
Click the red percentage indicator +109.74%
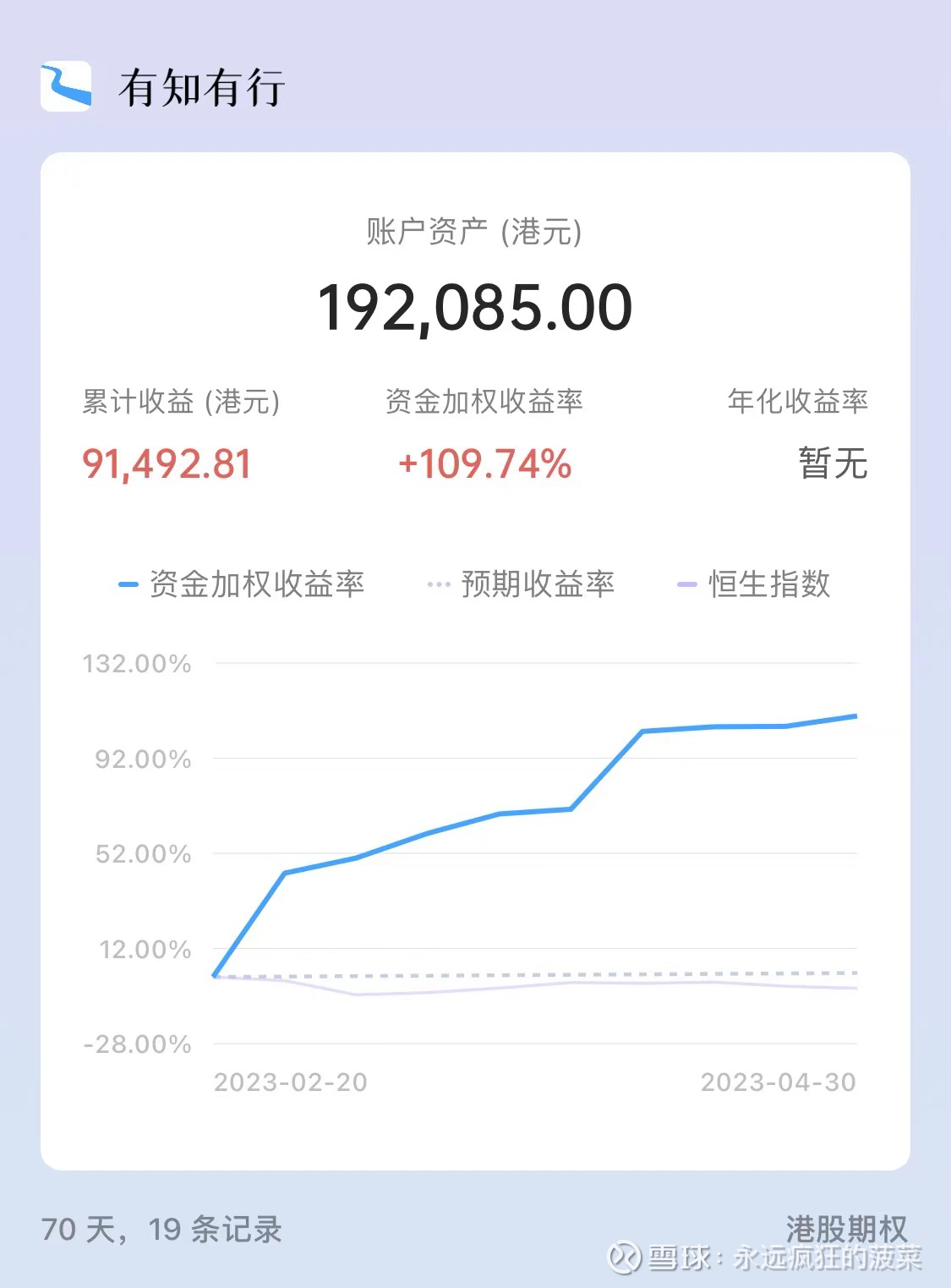(x=486, y=464)
